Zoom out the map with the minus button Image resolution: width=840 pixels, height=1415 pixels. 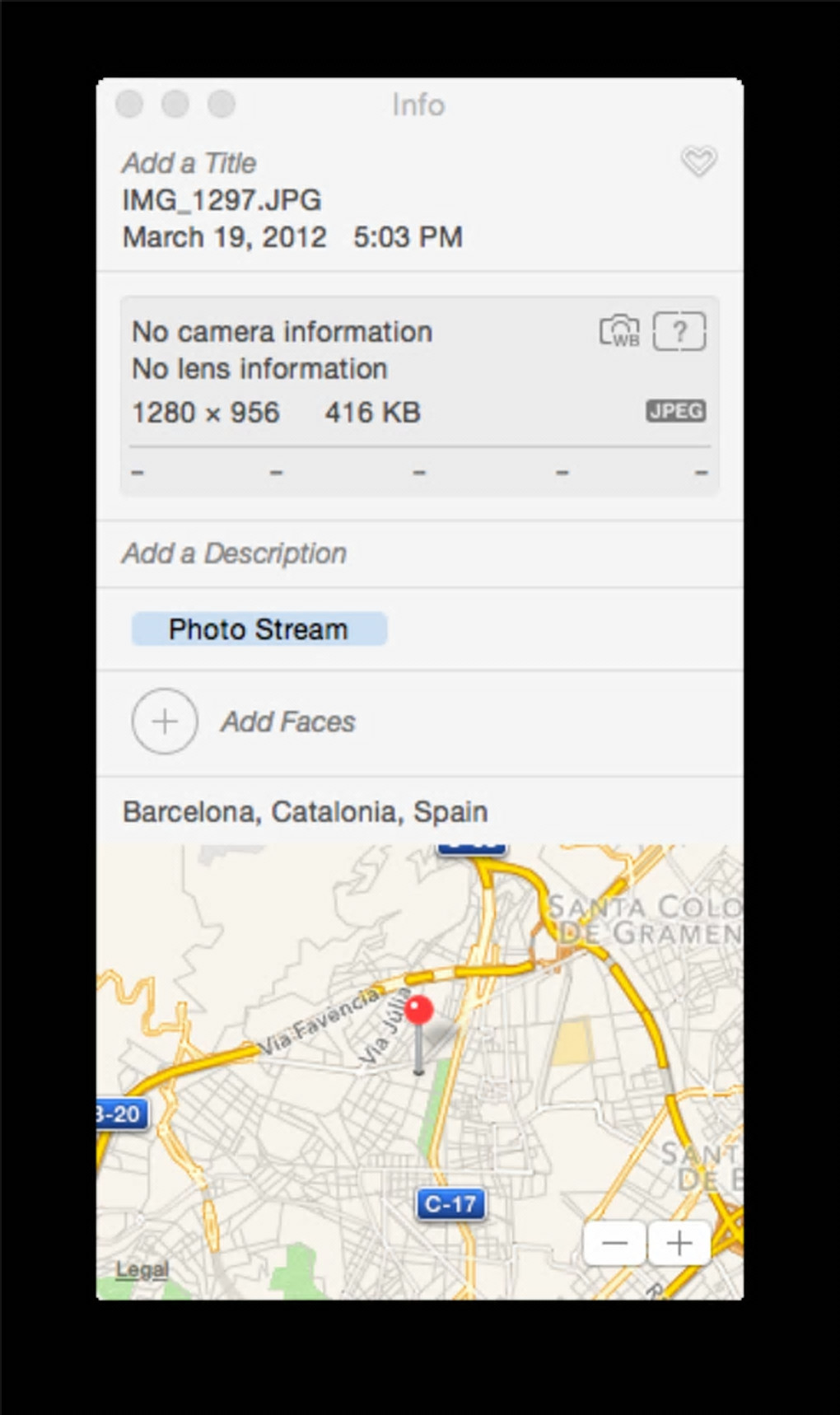(614, 1243)
